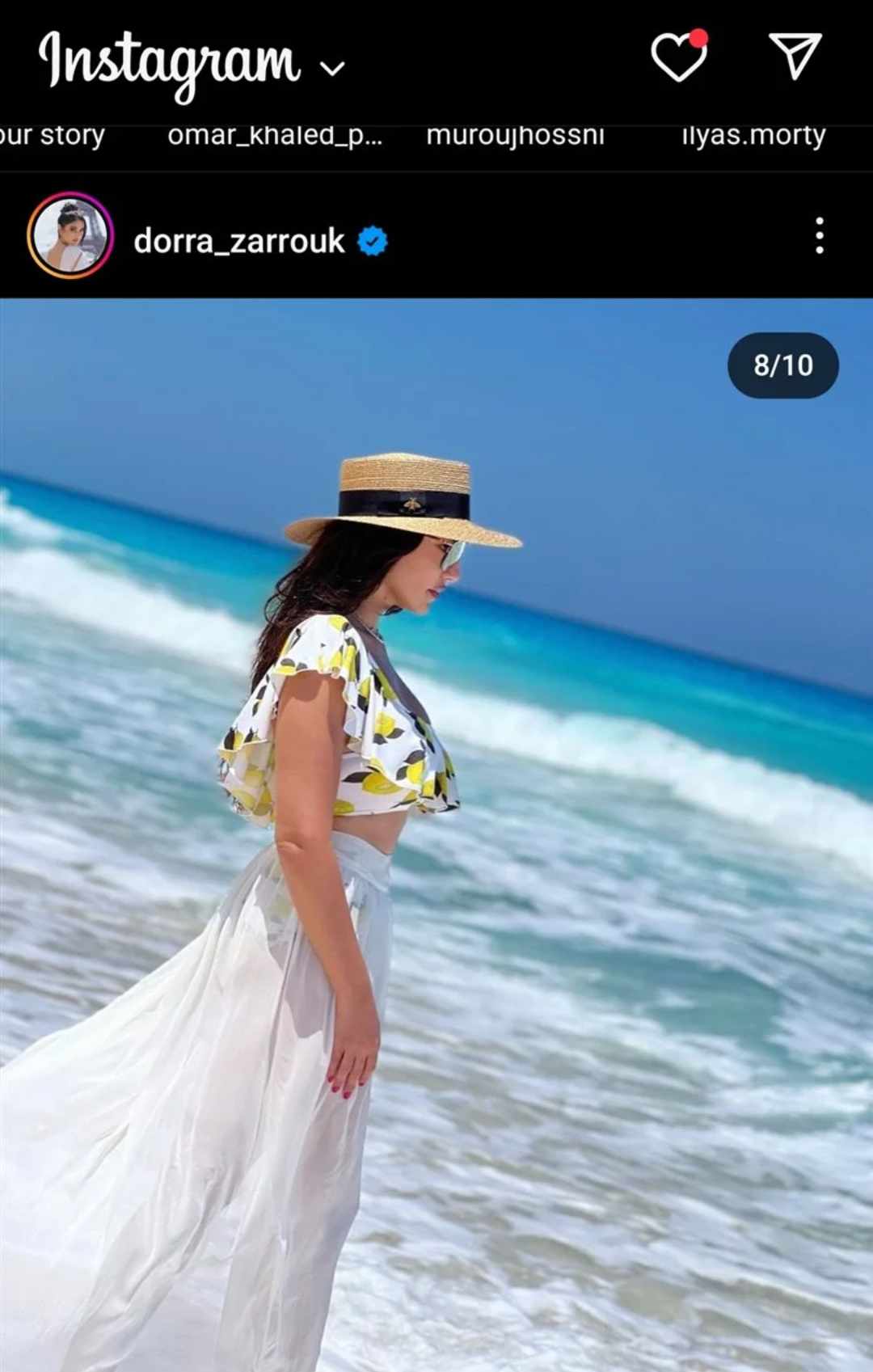View omar_khaled_p's story
Image resolution: width=873 pixels, height=1372 pixels.
coord(275,134)
